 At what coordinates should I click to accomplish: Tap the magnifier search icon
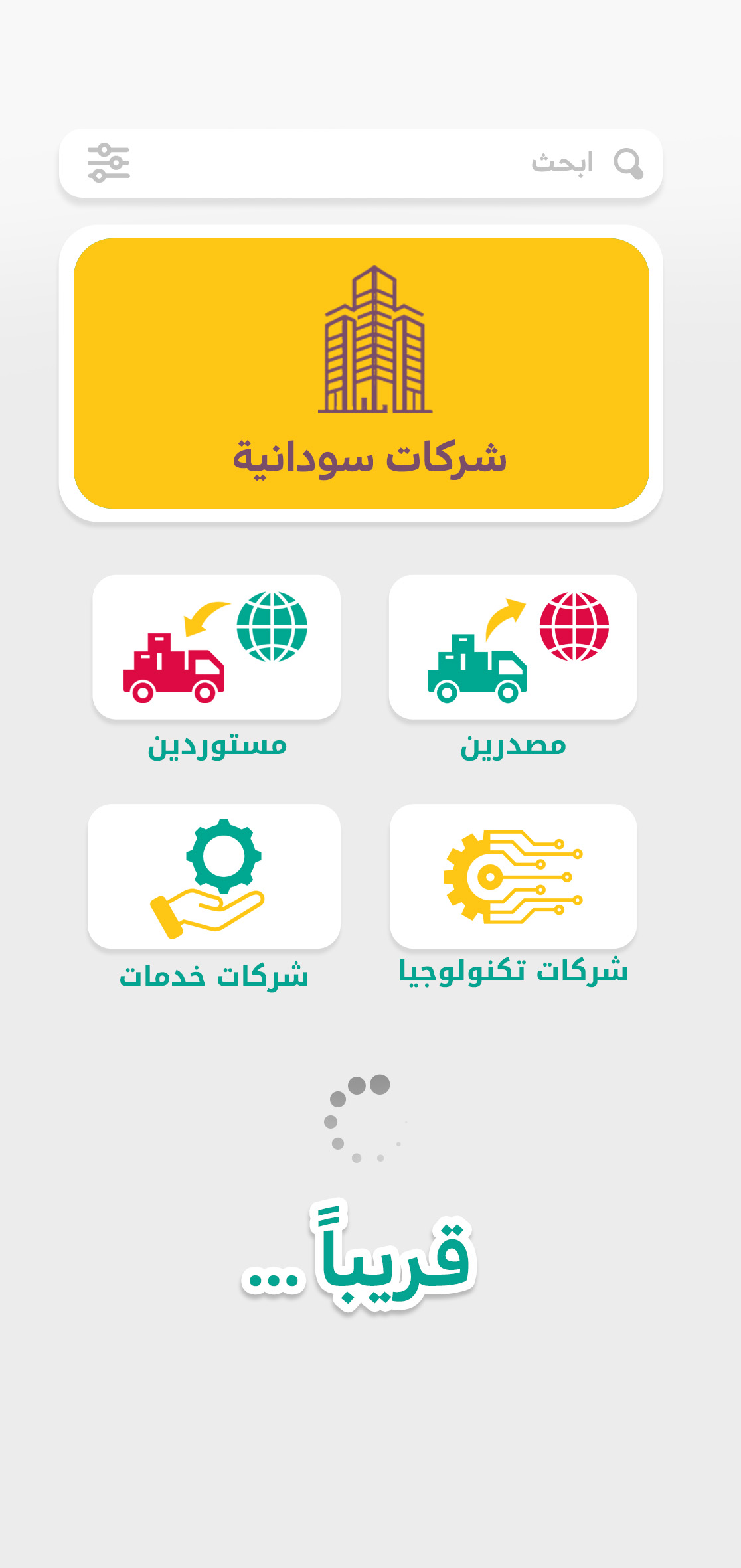pos(628,163)
